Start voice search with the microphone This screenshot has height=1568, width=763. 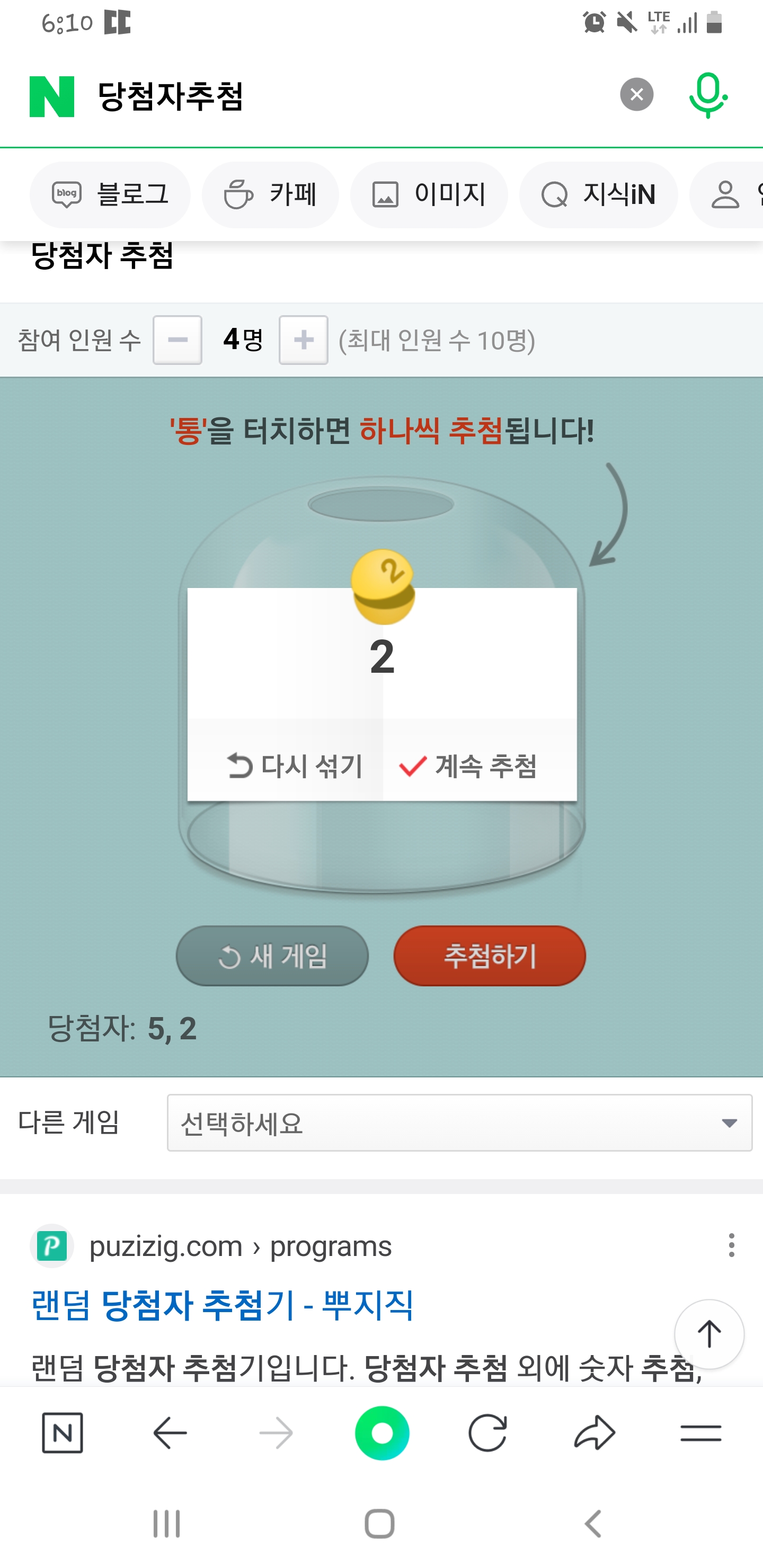pyautogui.click(x=707, y=95)
